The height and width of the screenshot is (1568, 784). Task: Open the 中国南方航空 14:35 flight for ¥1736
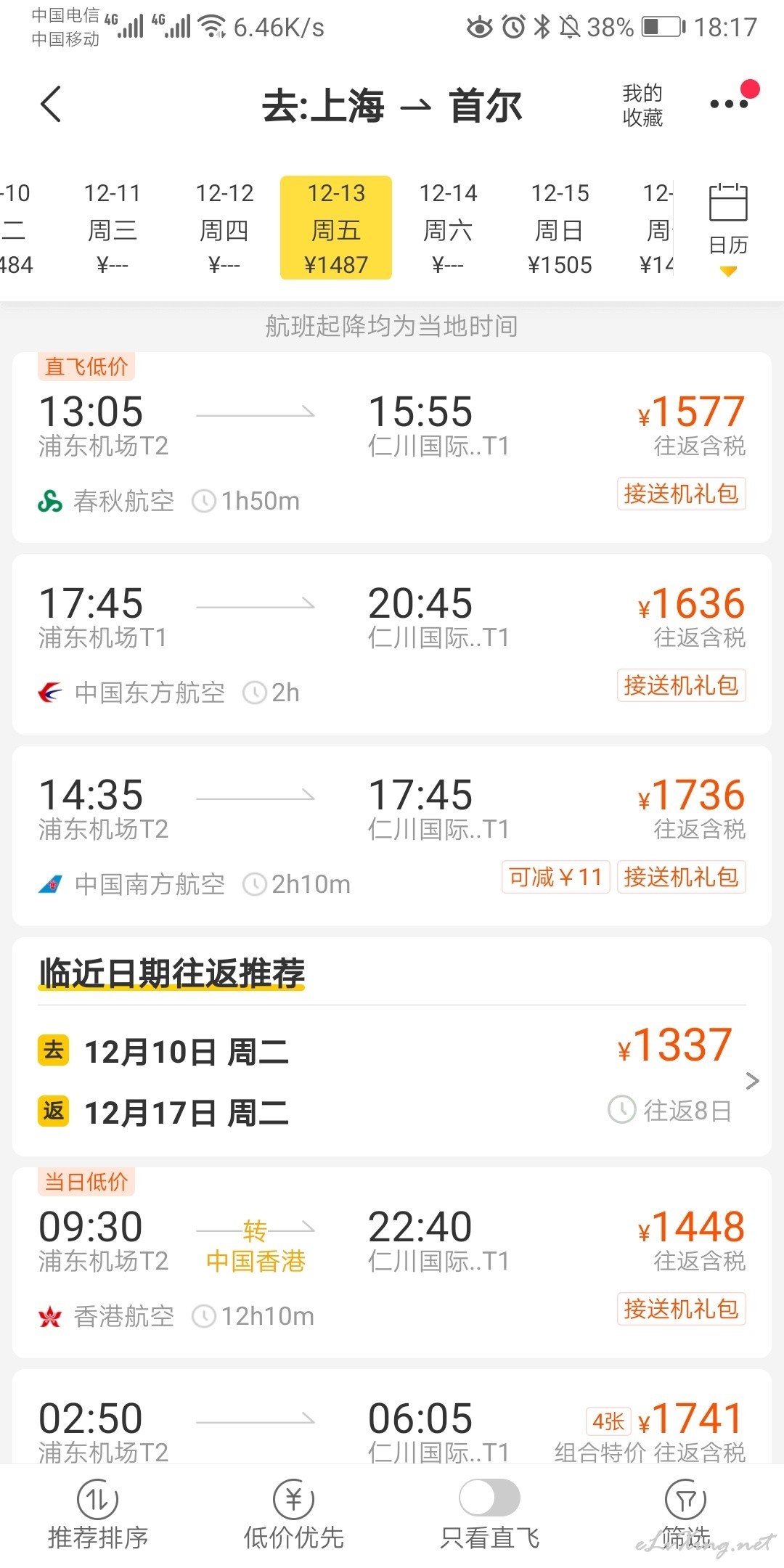pos(392,836)
